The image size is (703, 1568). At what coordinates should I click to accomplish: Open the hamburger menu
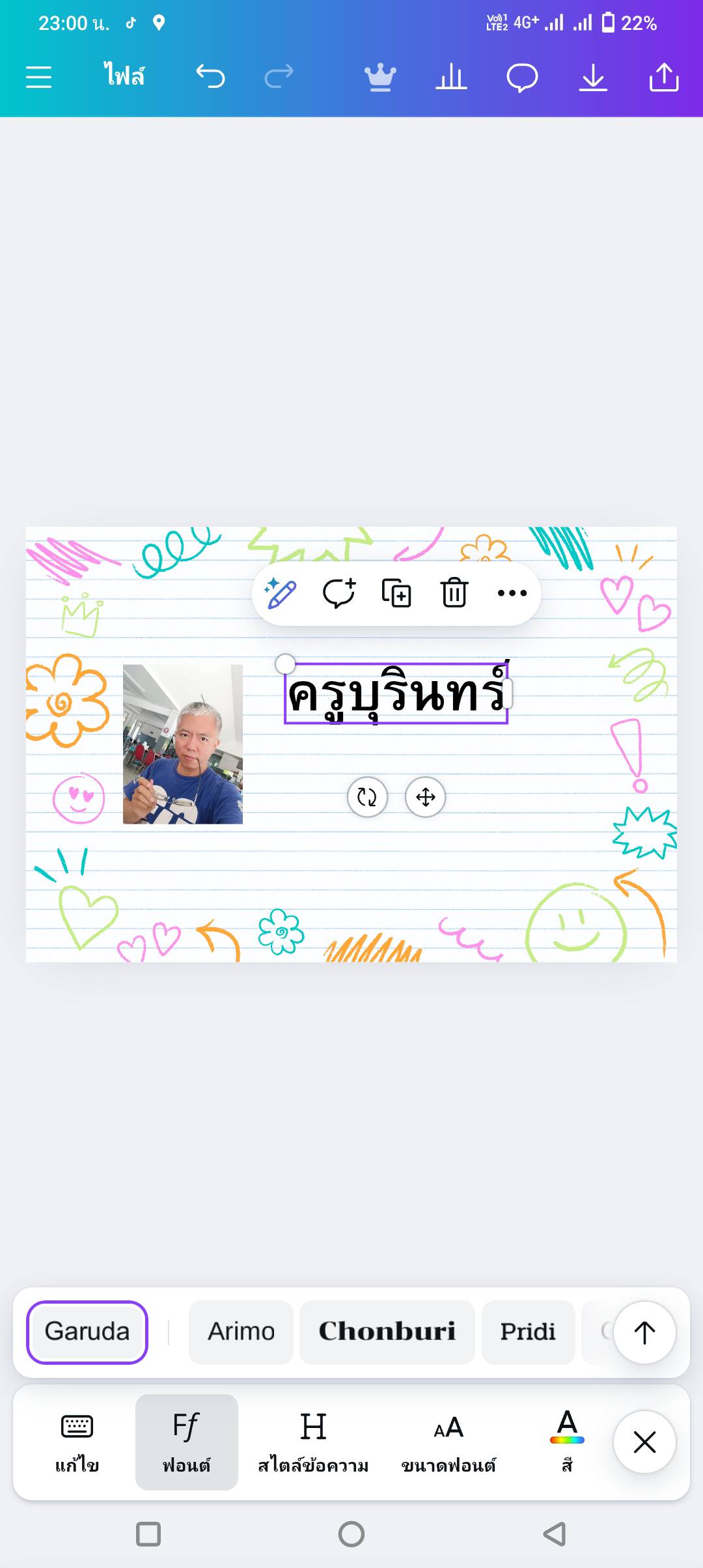38,77
